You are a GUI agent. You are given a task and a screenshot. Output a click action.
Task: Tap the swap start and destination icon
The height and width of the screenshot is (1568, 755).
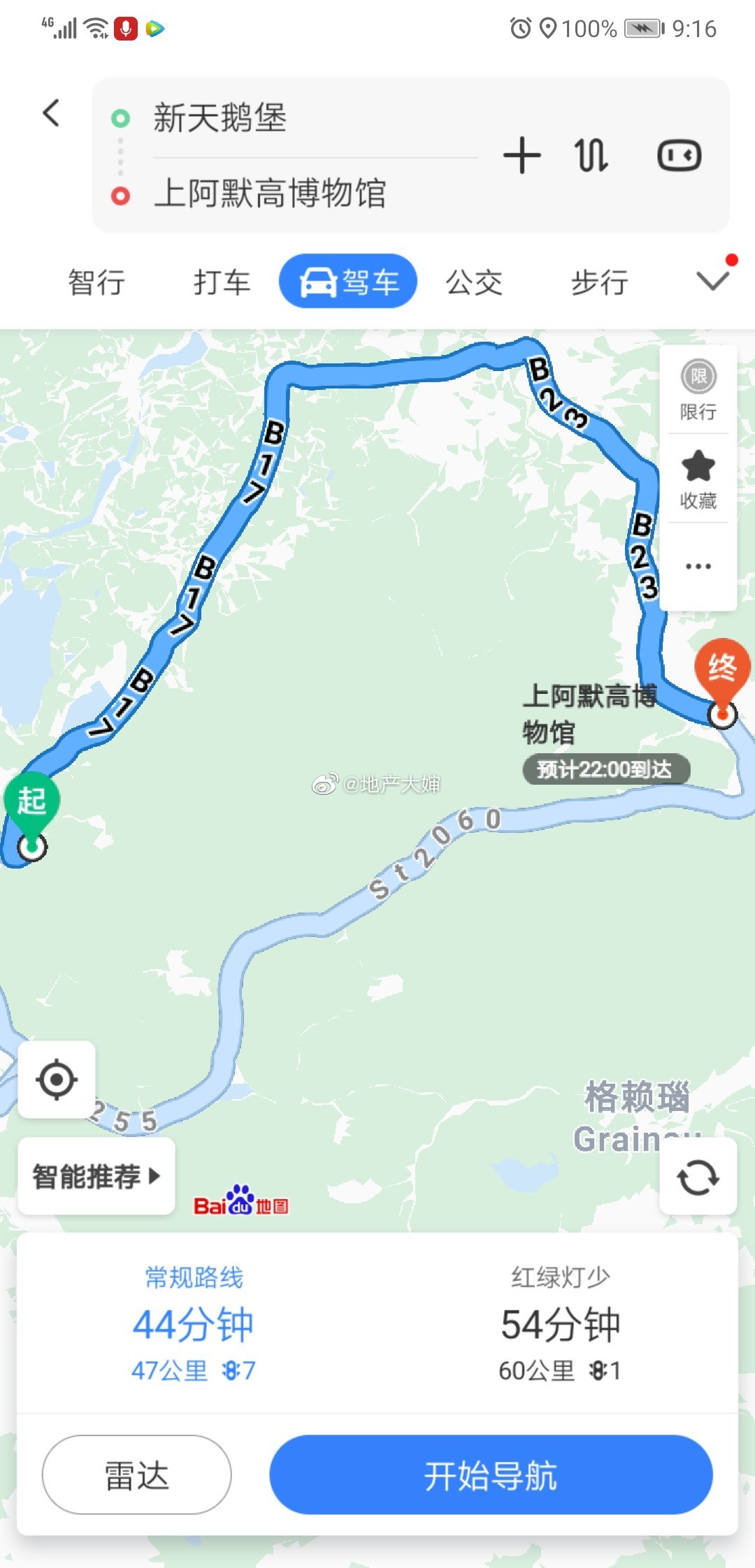pos(589,156)
